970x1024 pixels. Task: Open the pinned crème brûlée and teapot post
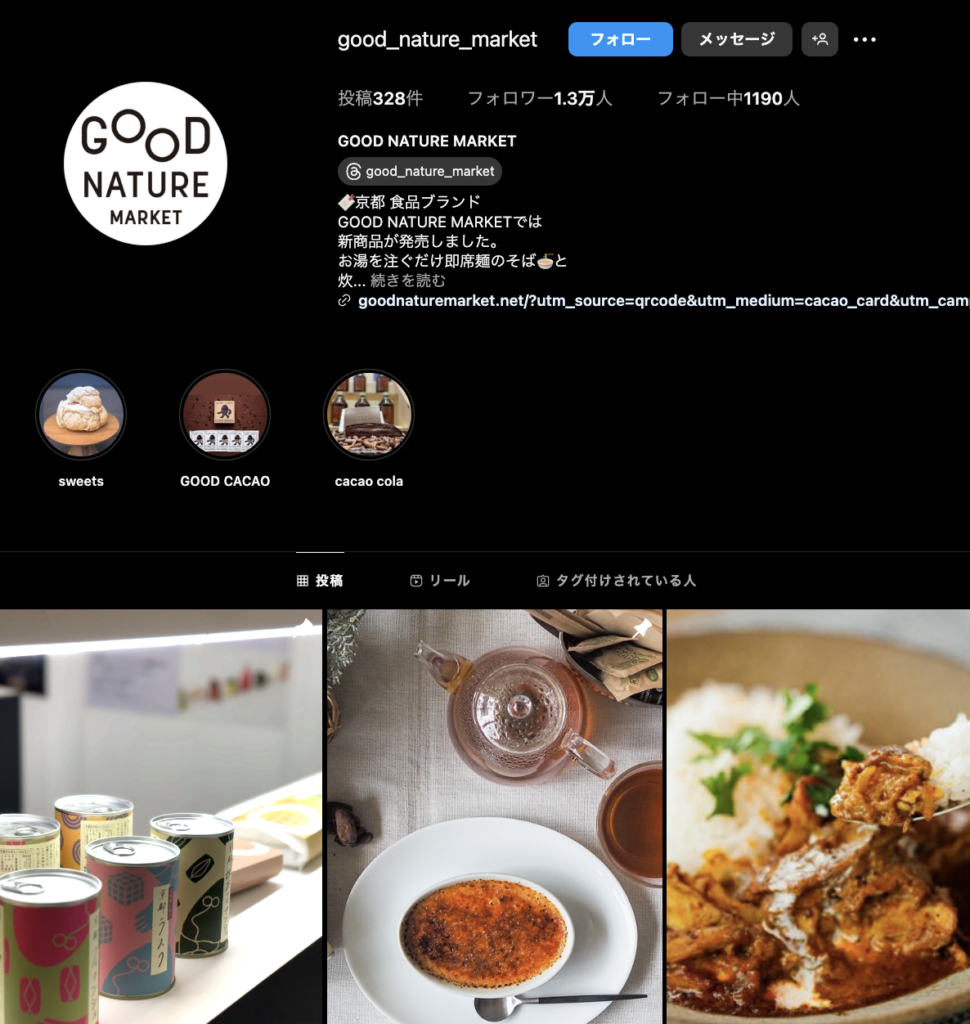tap(494, 815)
